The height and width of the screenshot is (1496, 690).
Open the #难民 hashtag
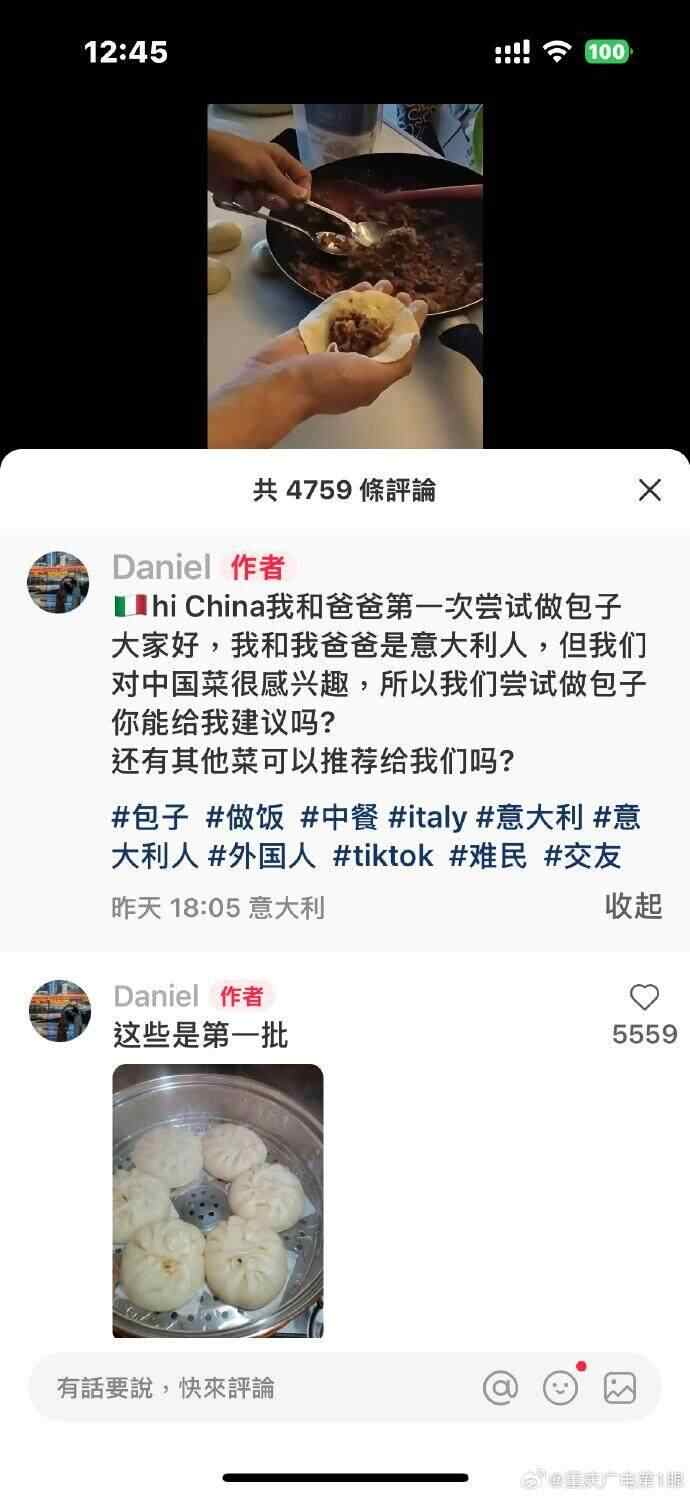[488, 856]
